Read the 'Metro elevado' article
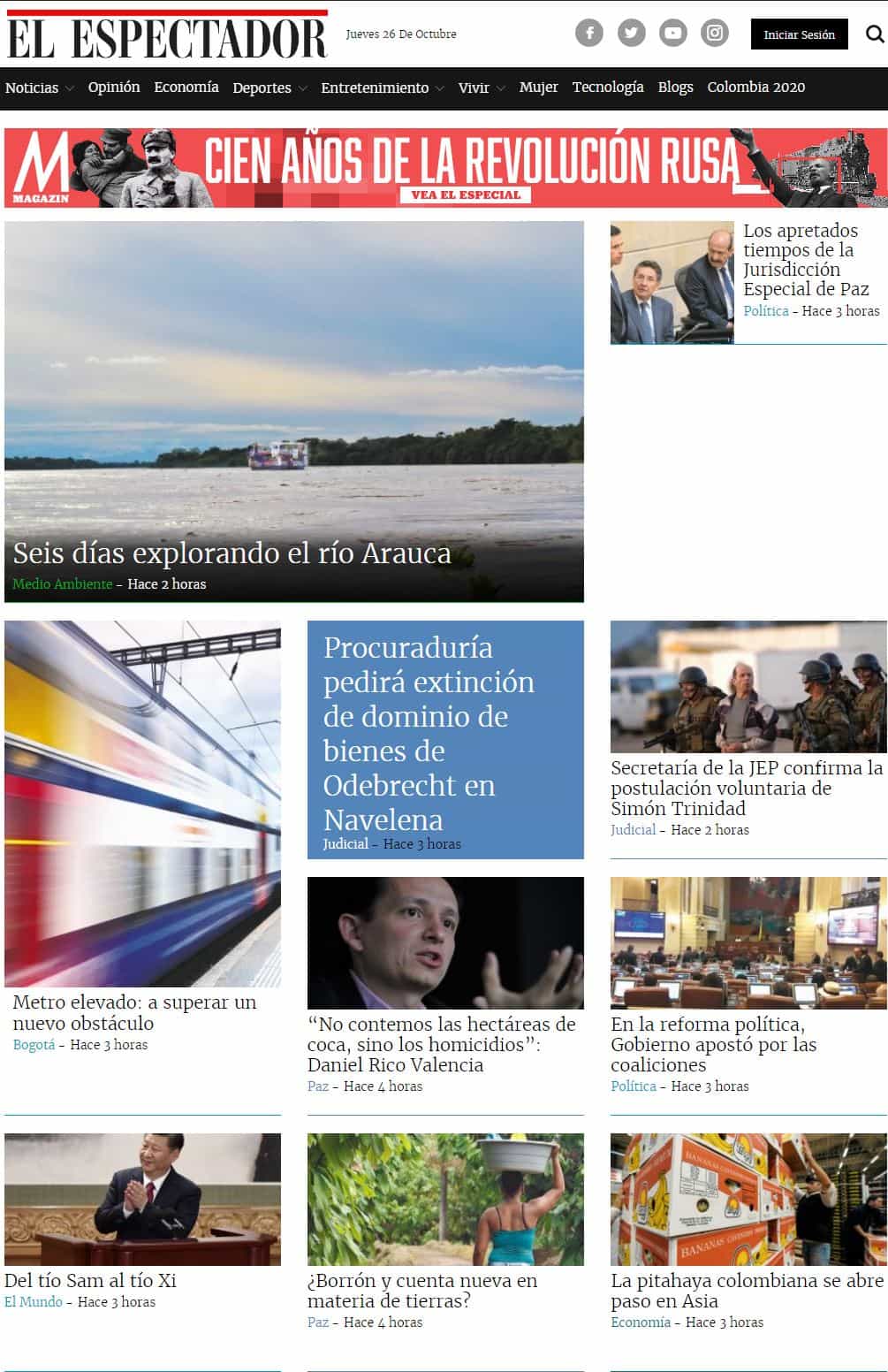This screenshot has height=1372, width=888. pos(134,1012)
